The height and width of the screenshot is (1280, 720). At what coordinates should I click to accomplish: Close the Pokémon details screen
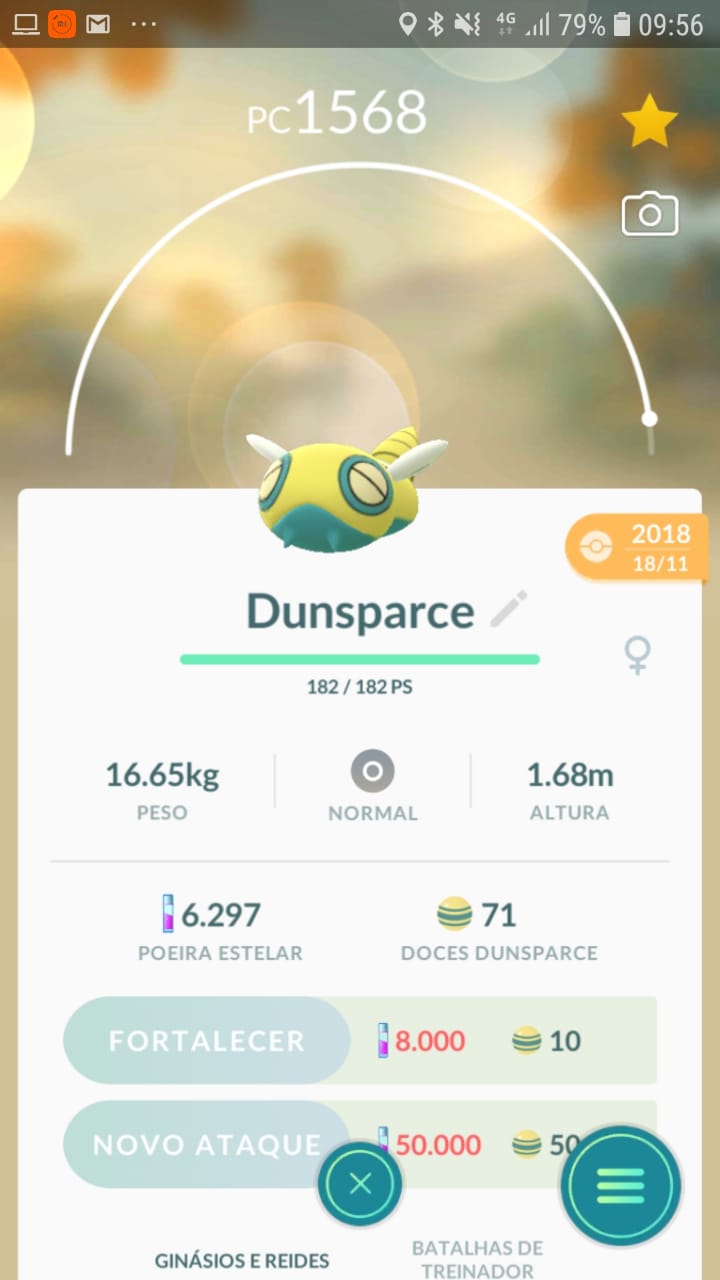360,1185
